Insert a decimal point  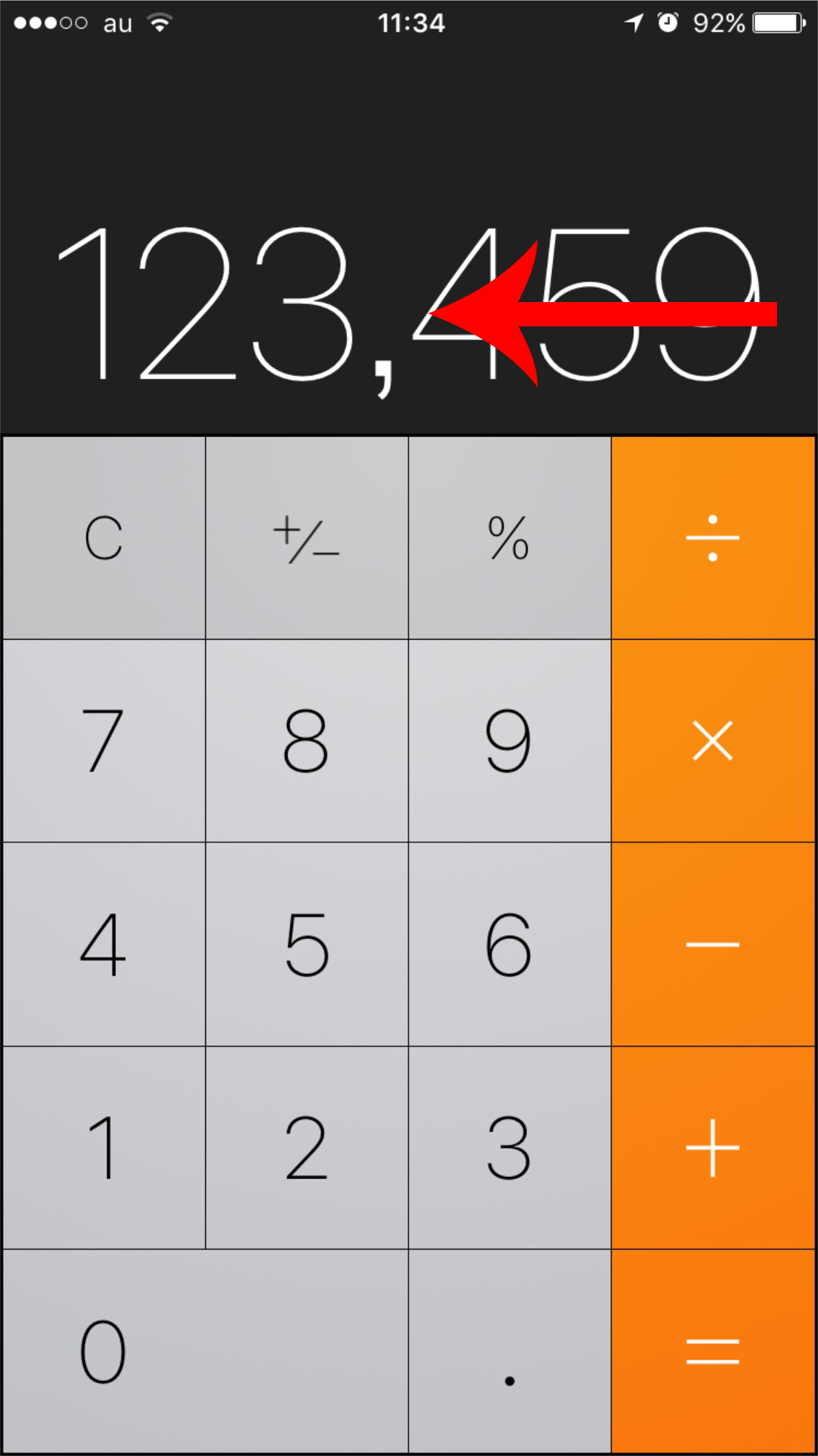509,1351
